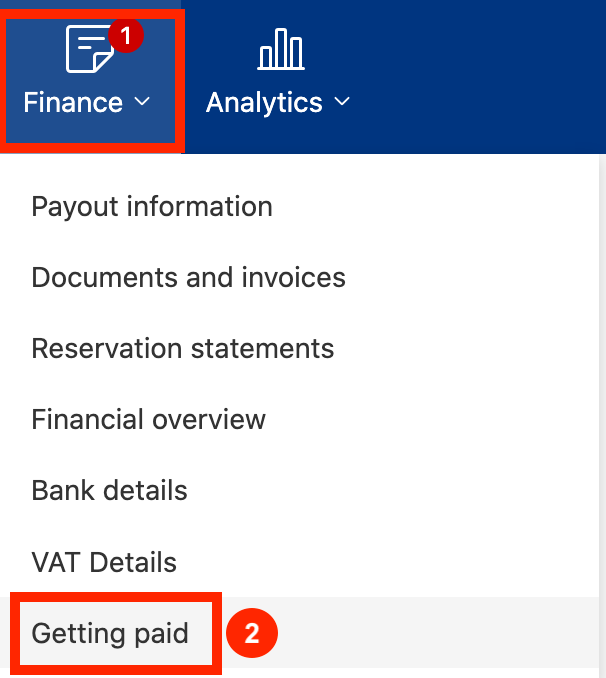Open the Financial overview page

click(149, 419)
